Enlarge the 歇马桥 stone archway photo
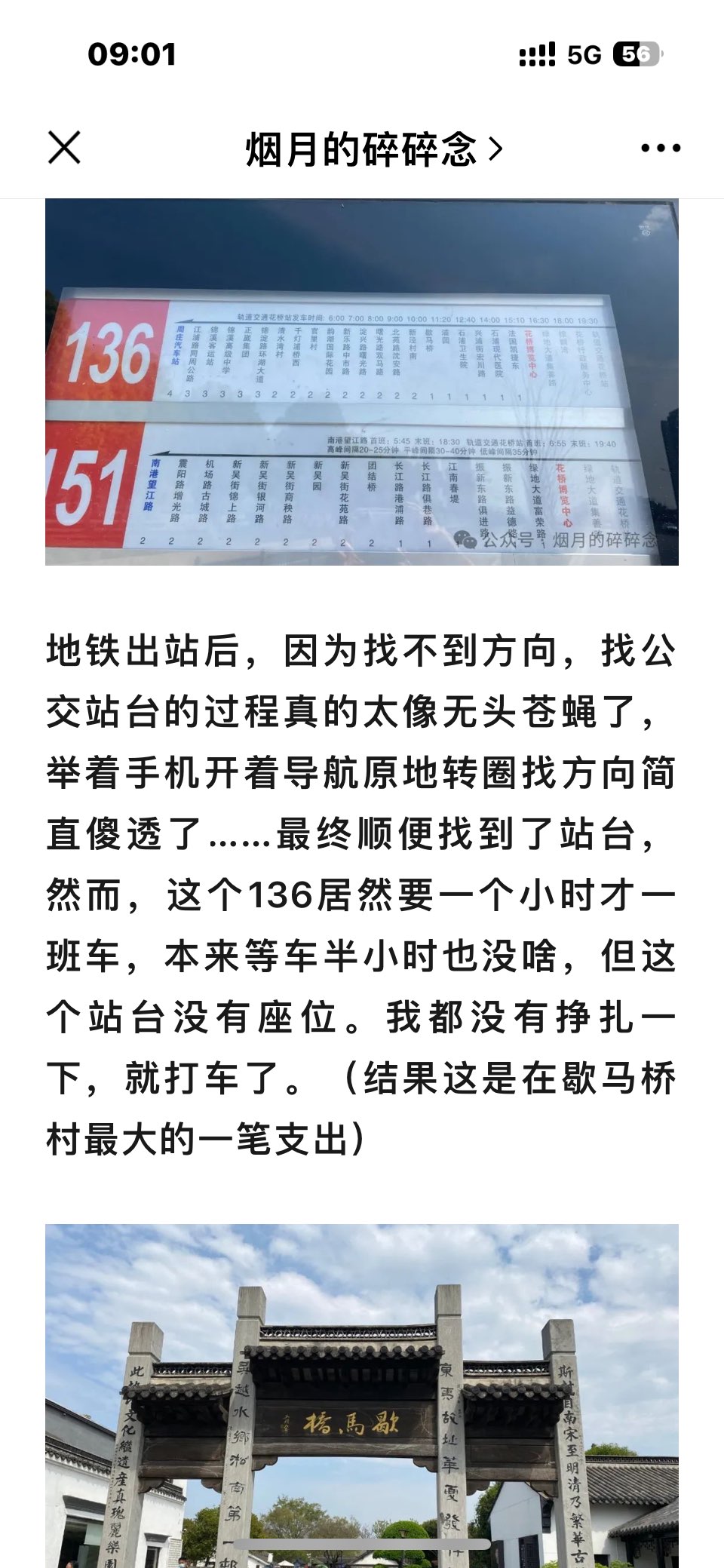The height and width of the screenshot is (1568, 724). click(x=362, y=1395)
